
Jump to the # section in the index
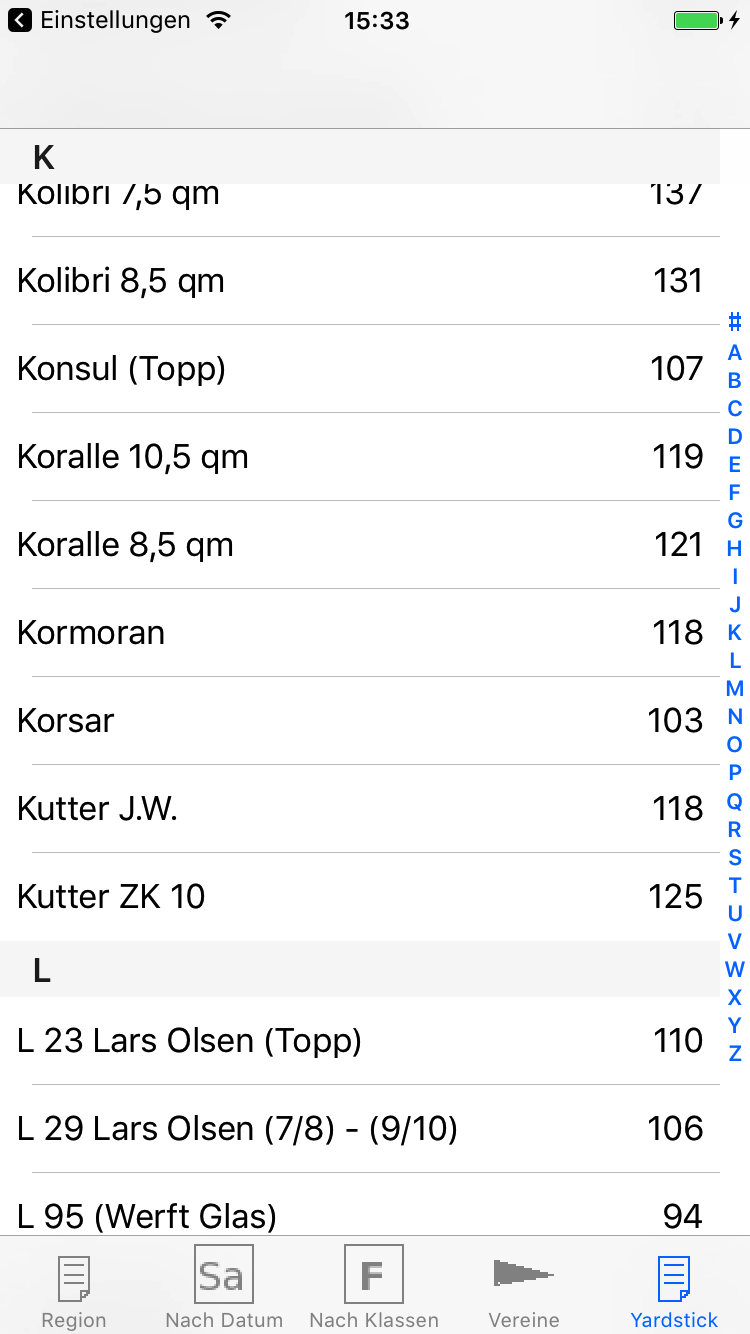pos(735,323)
